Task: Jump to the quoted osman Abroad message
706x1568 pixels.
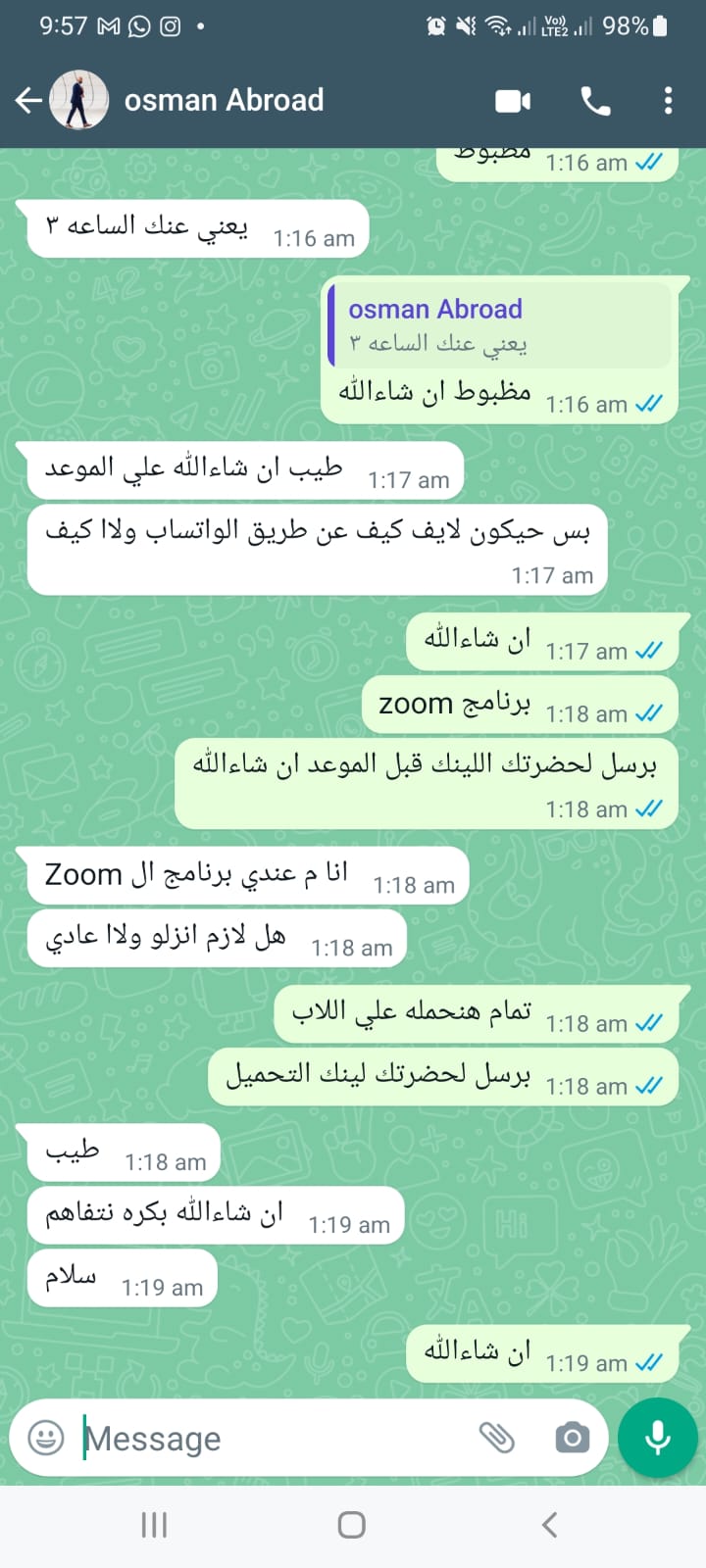Action: coord(500,325)
